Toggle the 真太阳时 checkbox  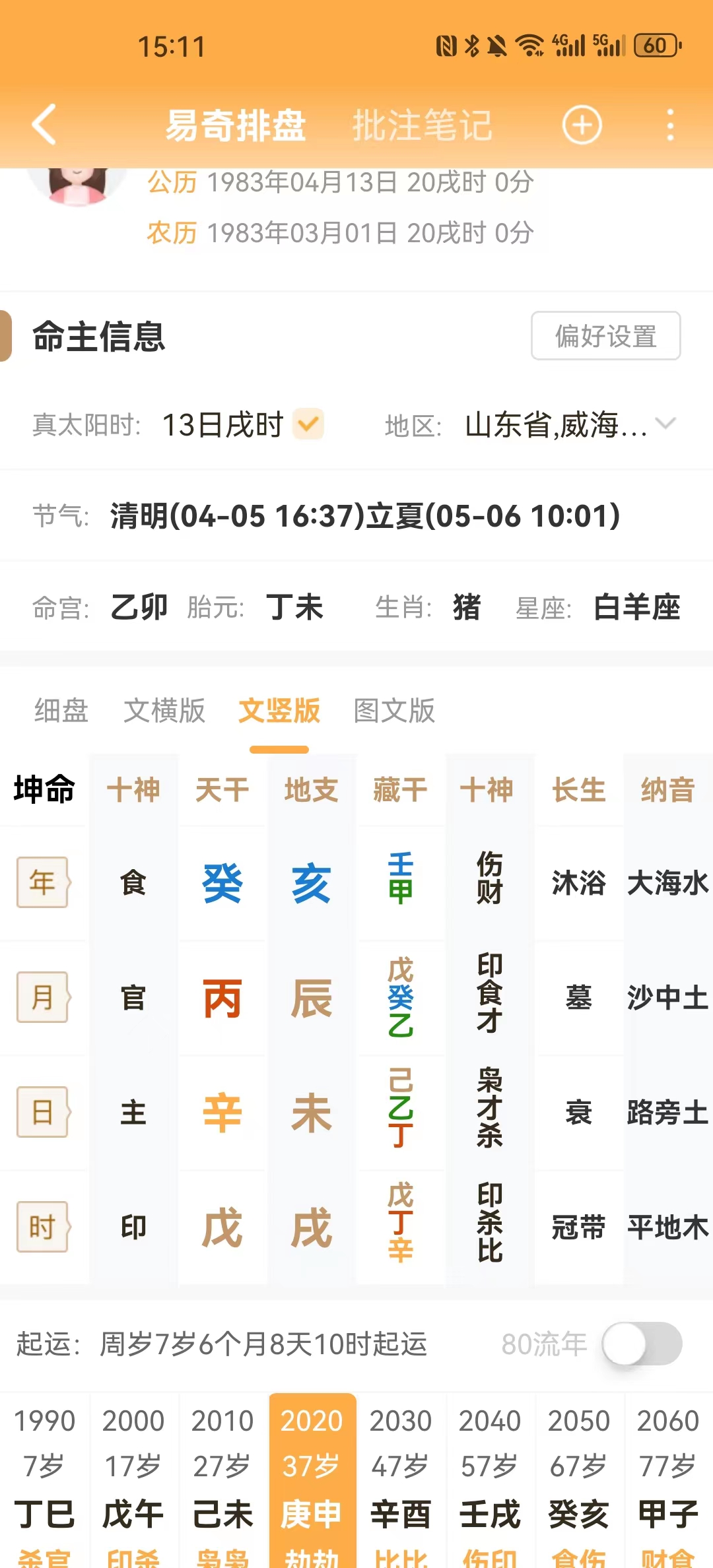point(308,424)
